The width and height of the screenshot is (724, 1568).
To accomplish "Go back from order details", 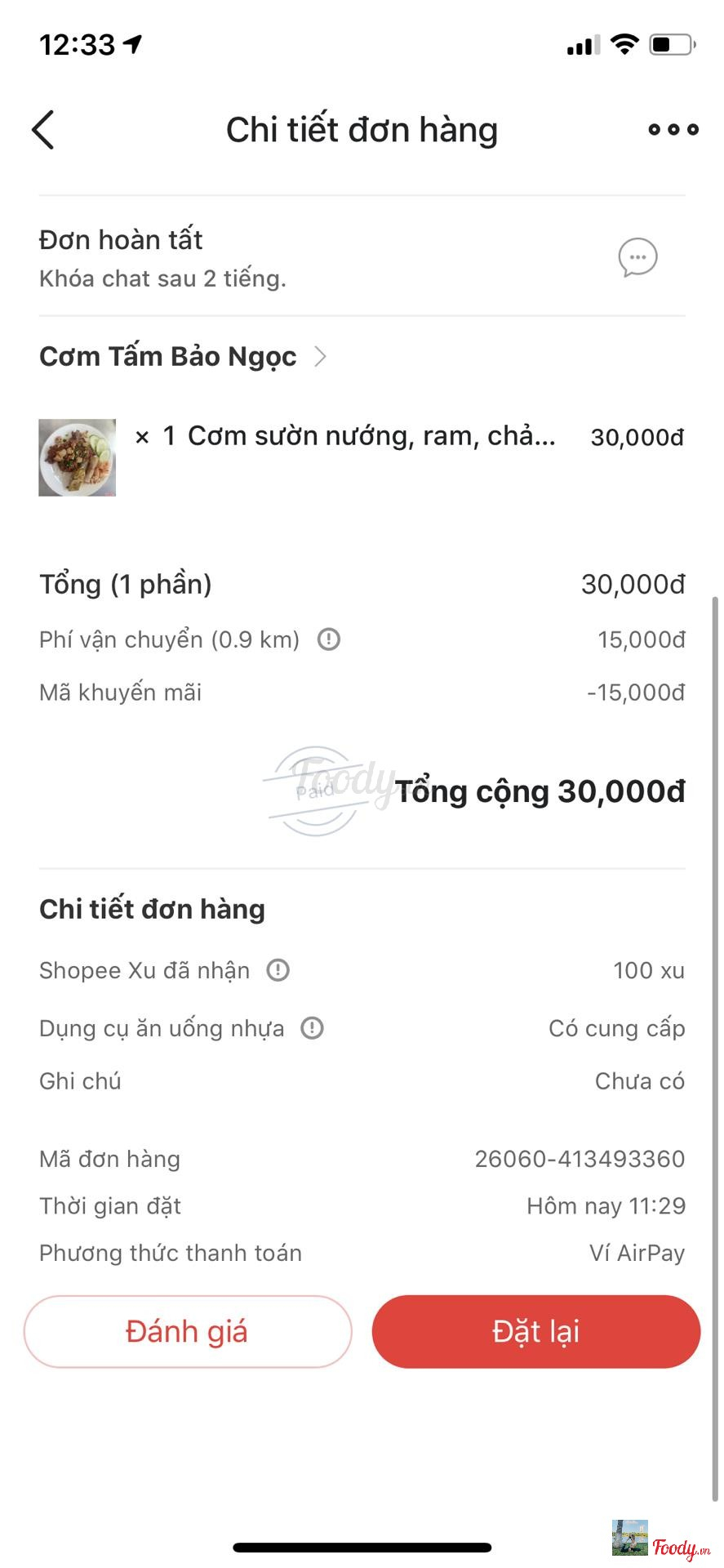I will coord(43,130).
